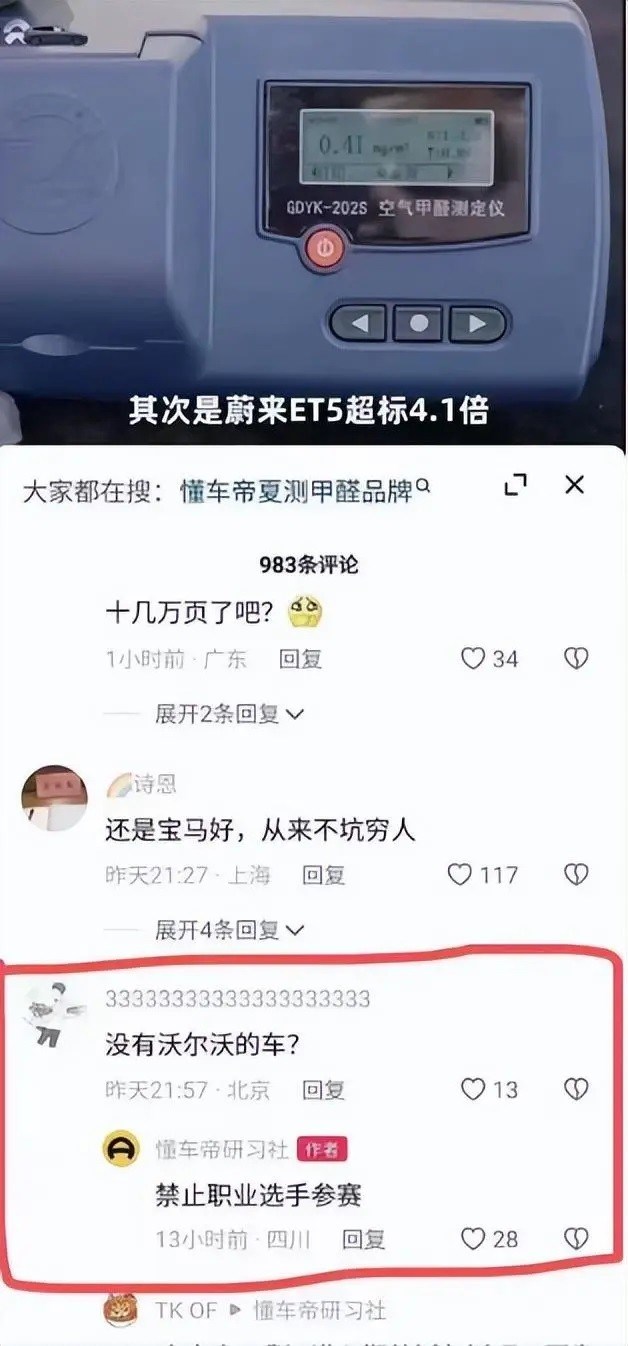Screen dimensions: 628x1346
Task: Reply to 诗恩's comment
Action: [324, 875]
